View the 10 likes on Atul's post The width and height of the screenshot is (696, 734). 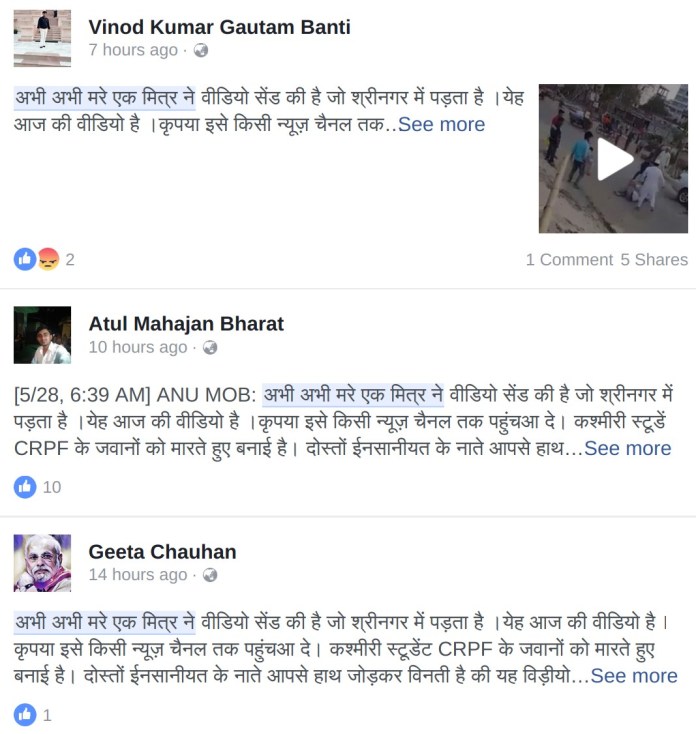tap(38, 487)
